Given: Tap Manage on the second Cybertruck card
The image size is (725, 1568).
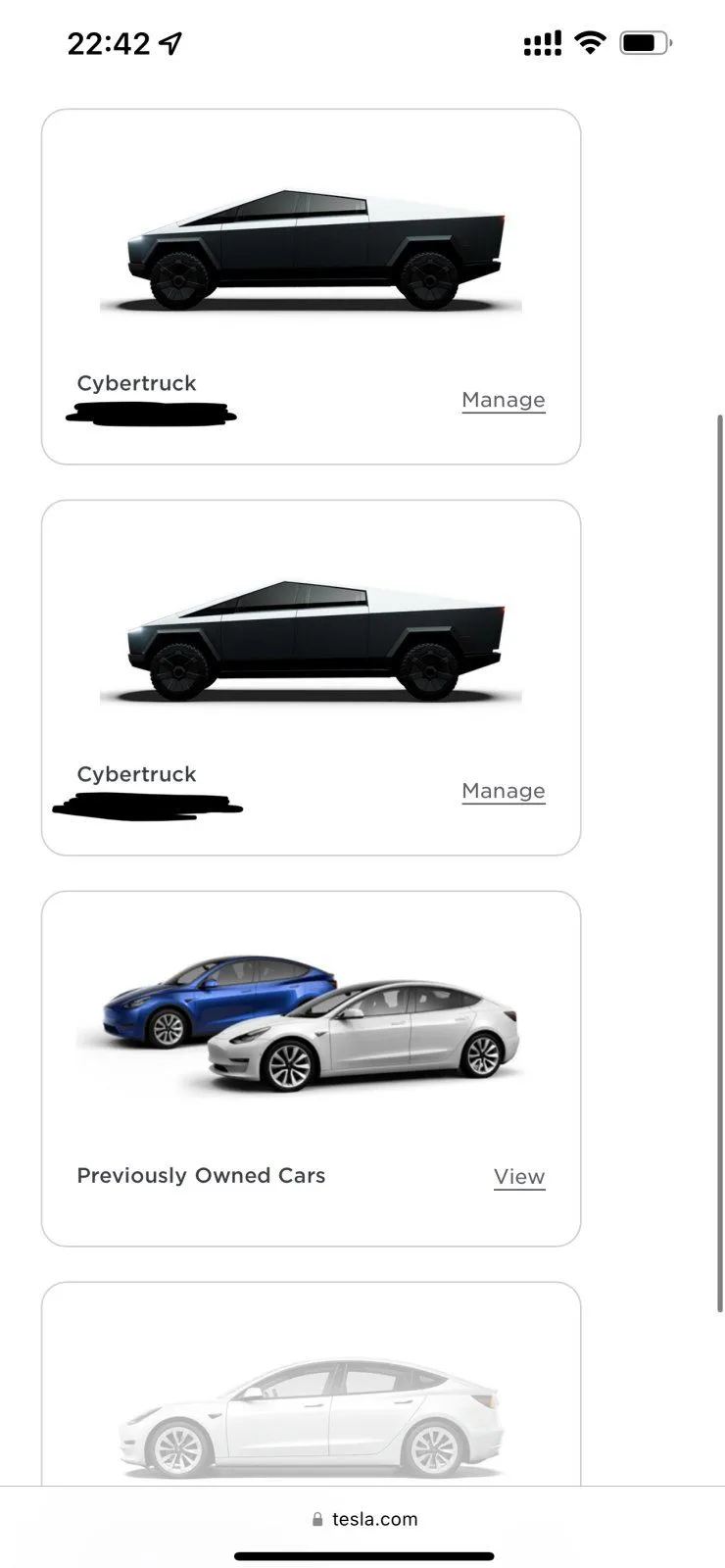Looking at the screenshot, I should point(503,791).
